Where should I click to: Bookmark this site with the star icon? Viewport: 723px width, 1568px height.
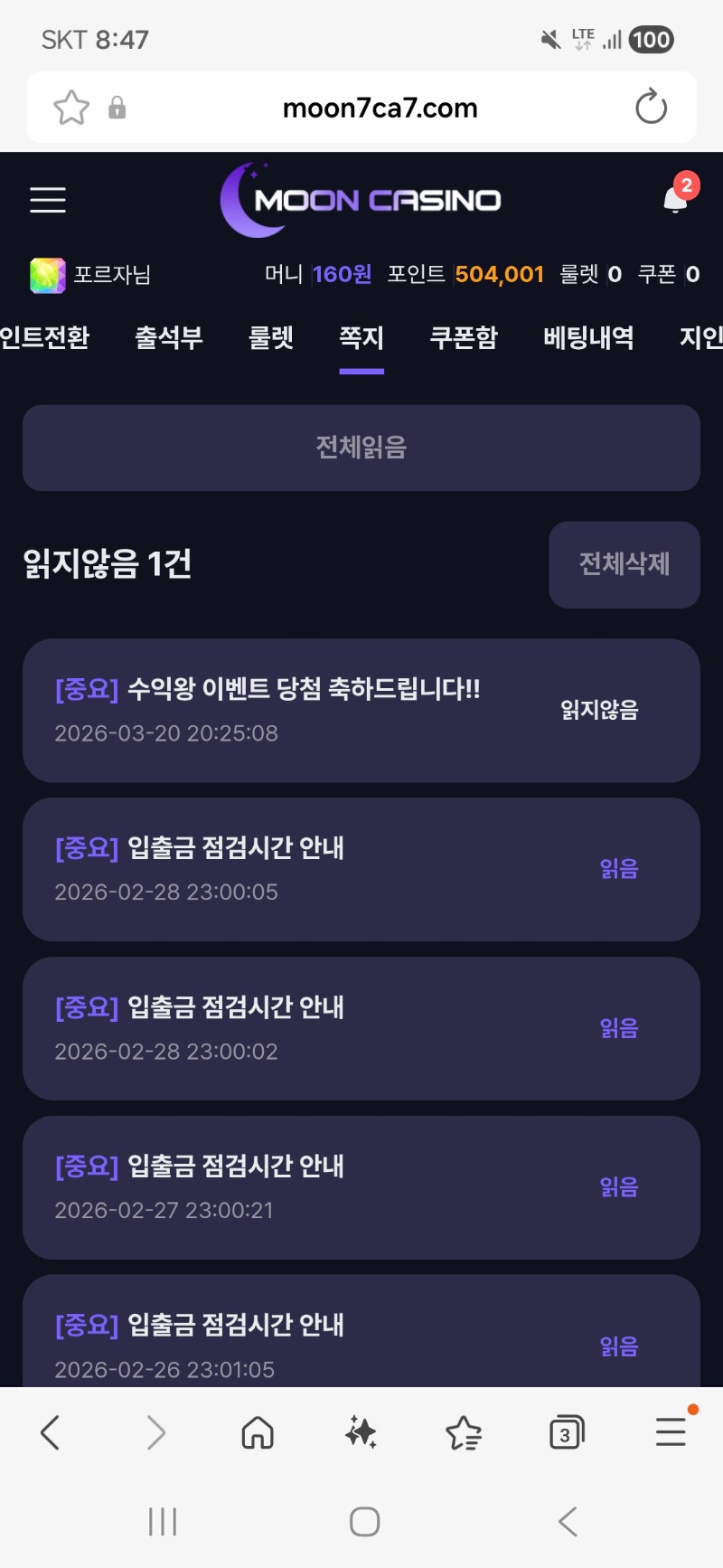pyautogui.click(x=71, y=108)
